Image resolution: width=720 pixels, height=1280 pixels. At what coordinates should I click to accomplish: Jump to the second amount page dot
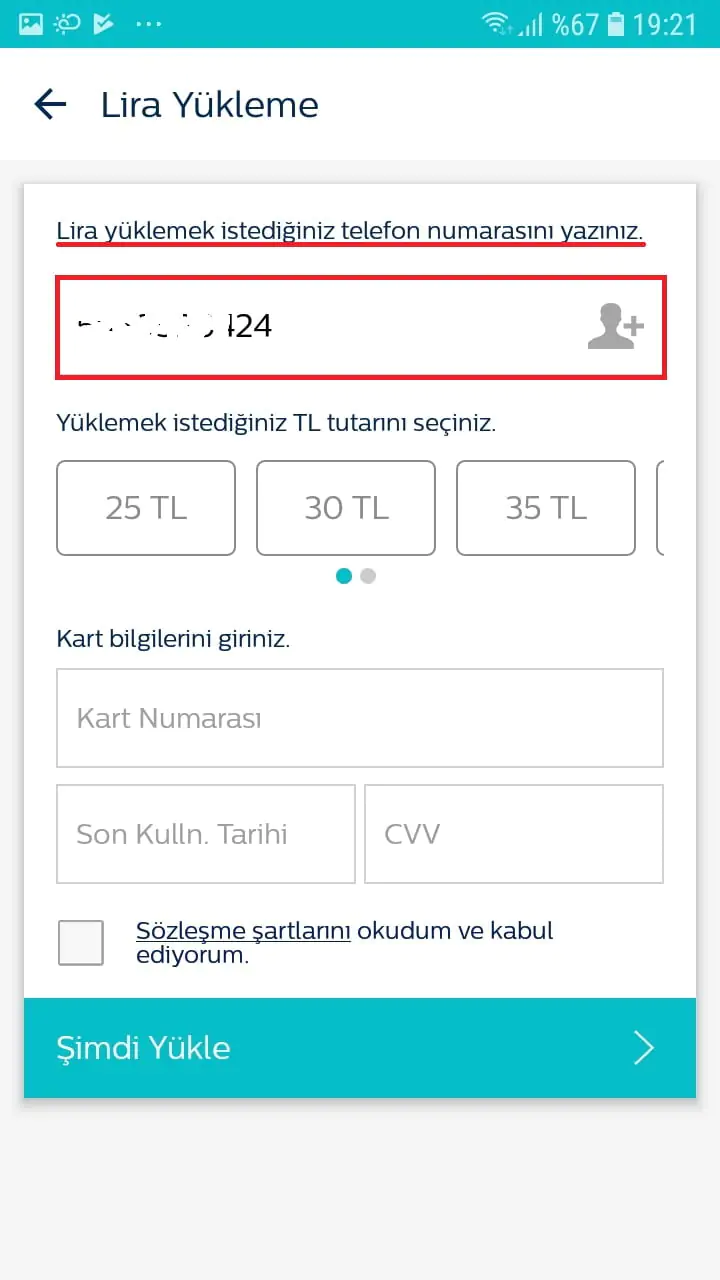pos(368,576)
